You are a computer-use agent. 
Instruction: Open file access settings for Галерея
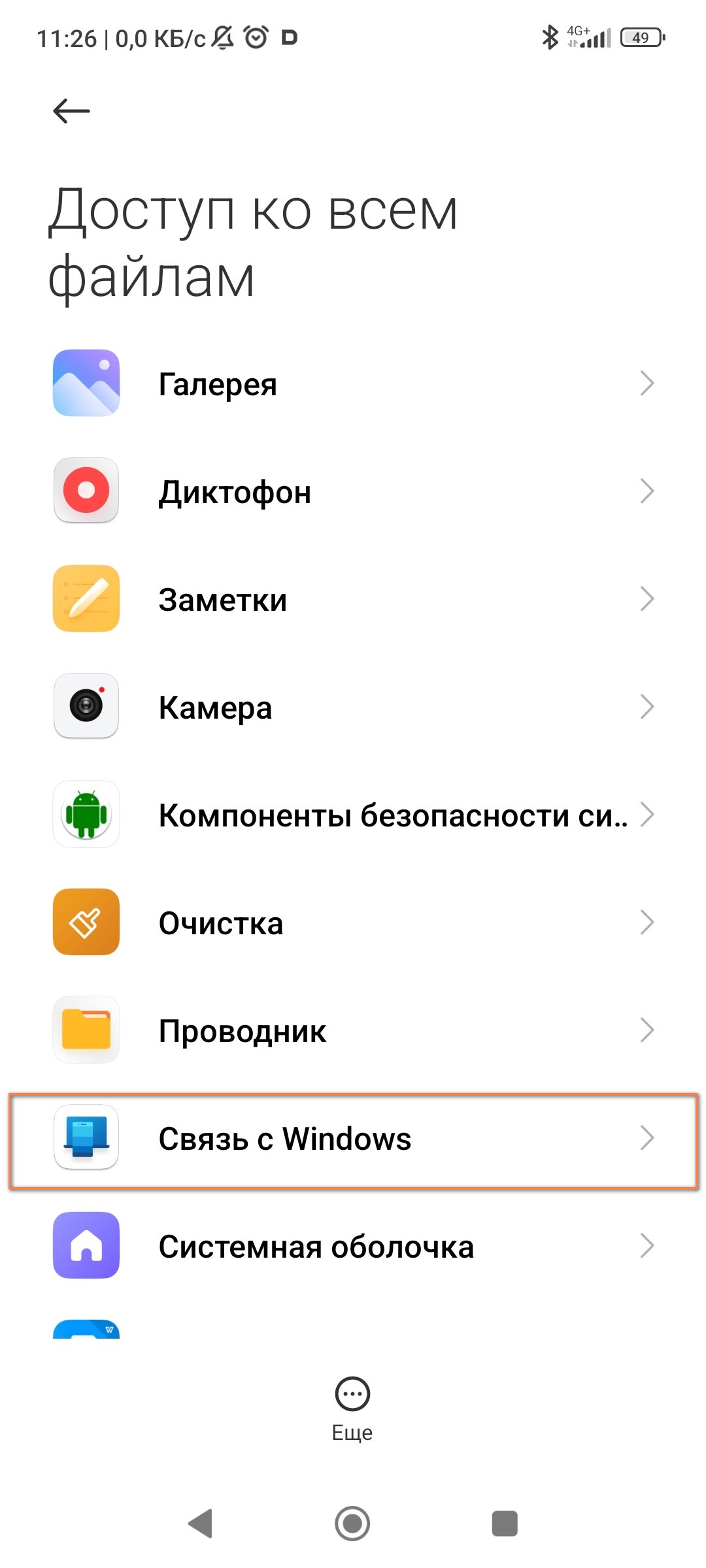point(353,384)
